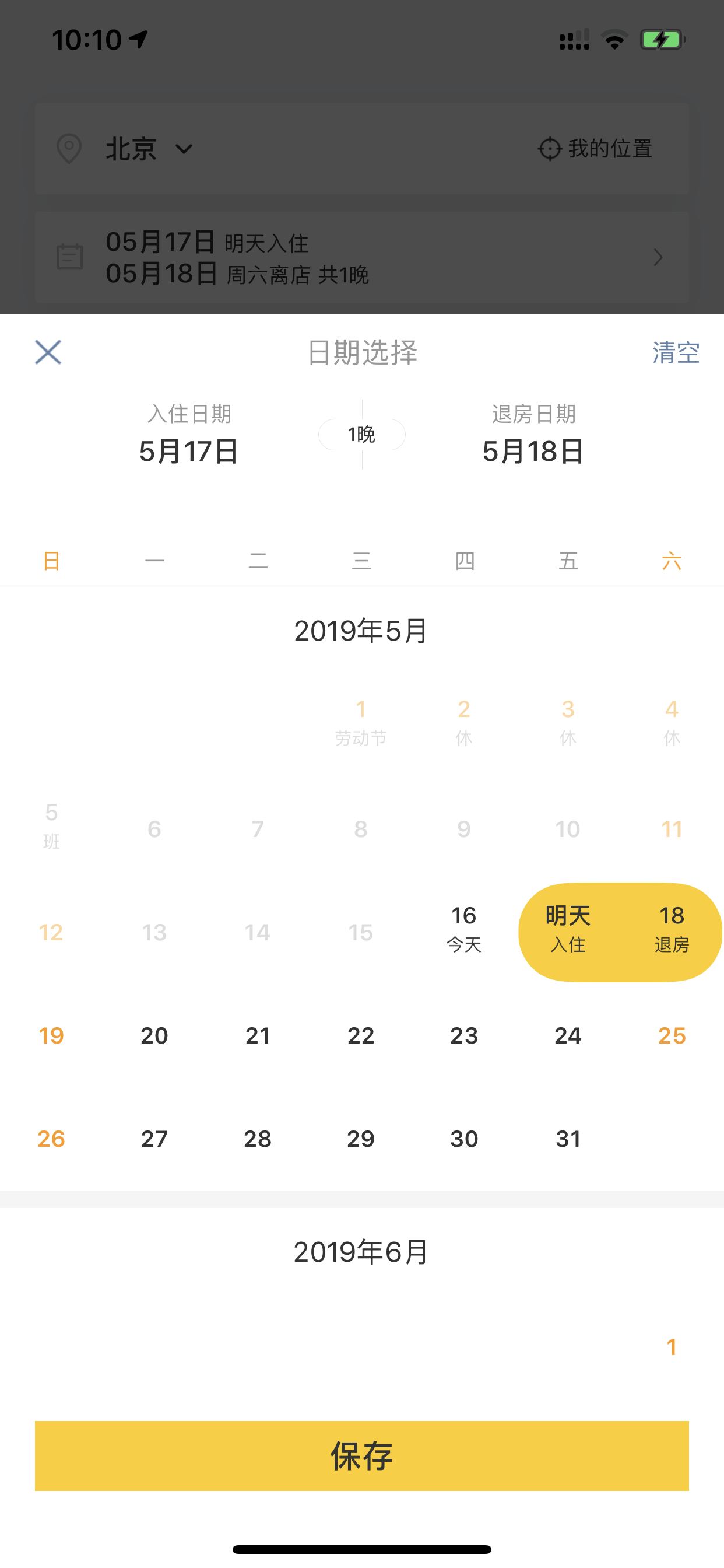This screenshot has width=724, height=1568.
Task: Select May 20 on the calendar
Action: click(x=154, y=1035)
